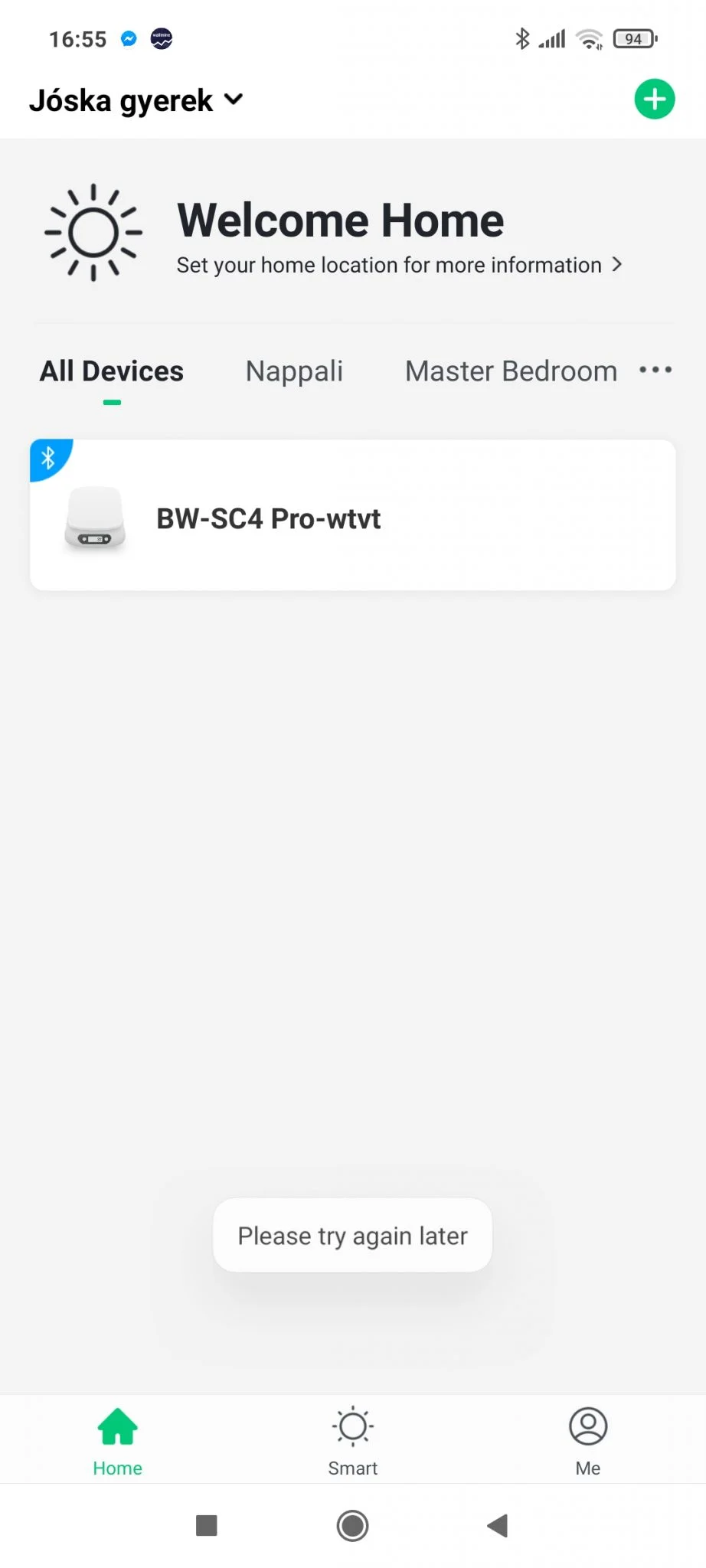Tap the Home tab in the bottom bar
This screenshot has height=1568, width=706.
[x=118, y=1441]
